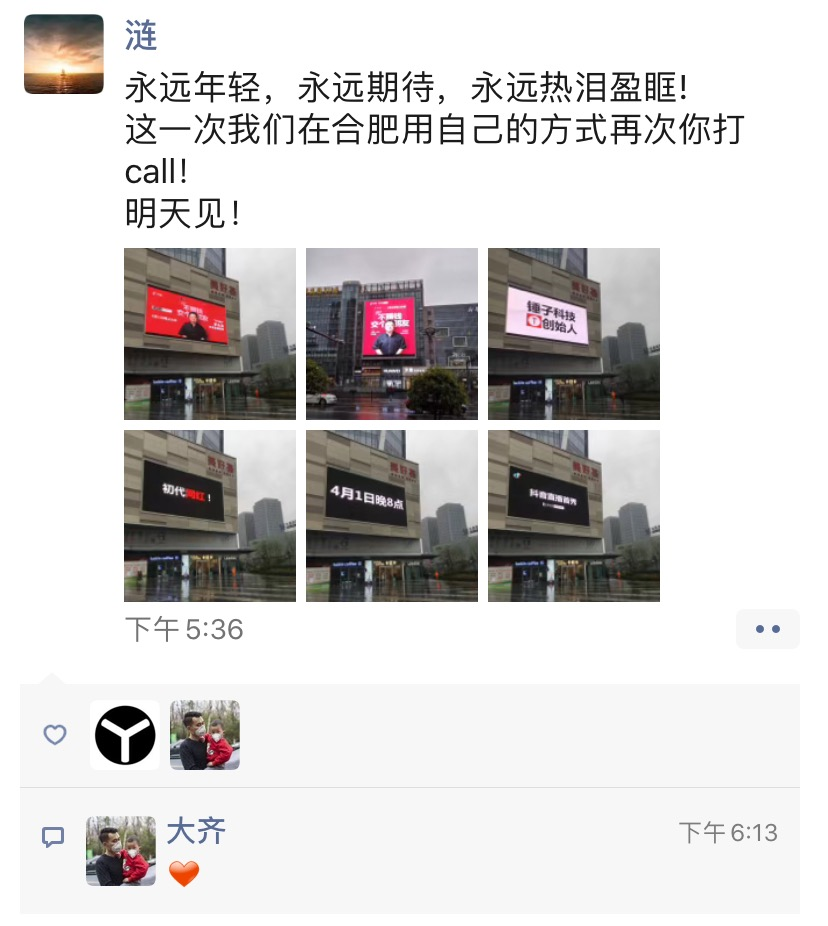Open 涟's profile avatar
Viewport: 828px width, 926px height.
point(64,54)
